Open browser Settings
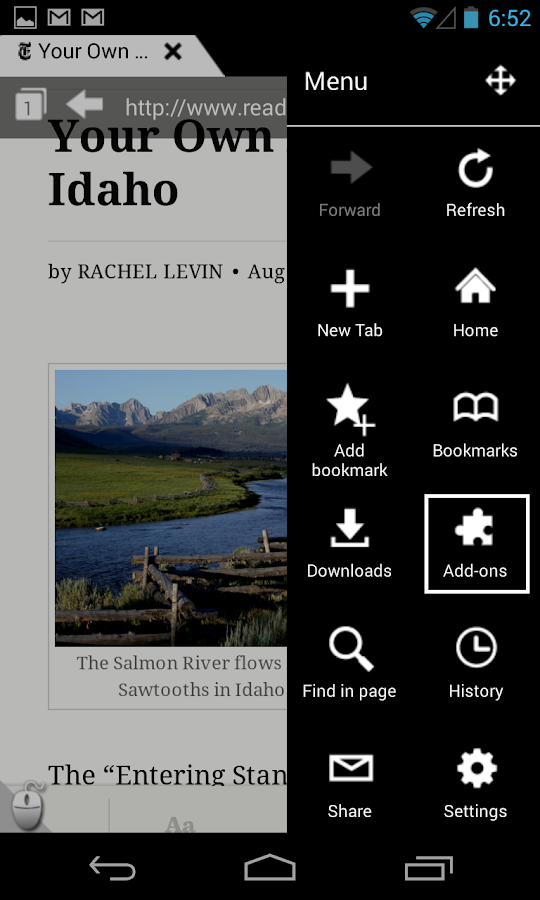The height and width of the screenshot is (900, 540). tap(475, 785)
